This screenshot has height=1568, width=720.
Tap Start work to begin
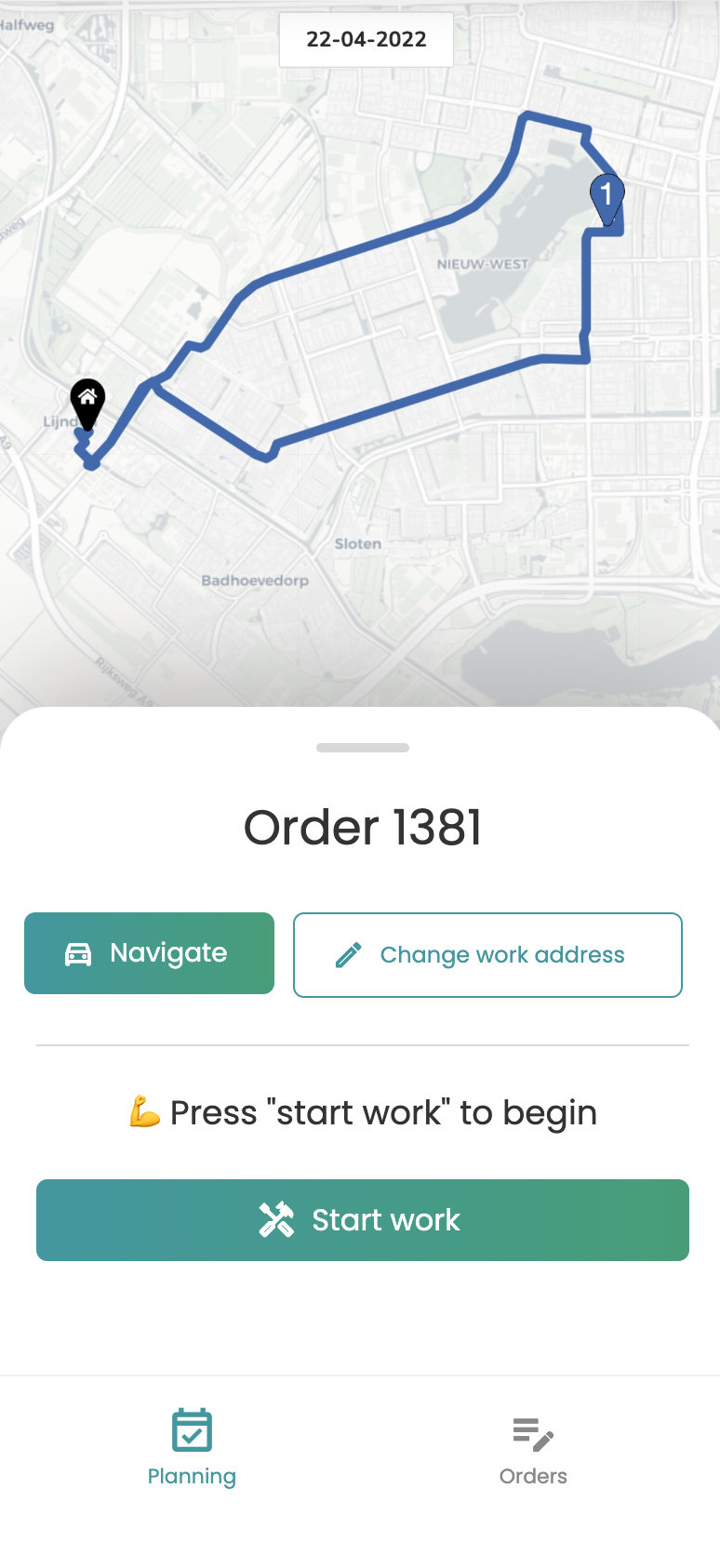click(363, 1220)
